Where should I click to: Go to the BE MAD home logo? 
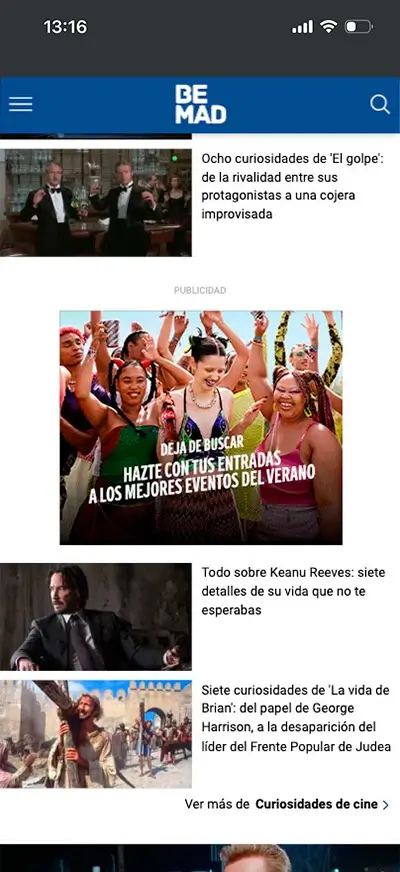(200, 104)
